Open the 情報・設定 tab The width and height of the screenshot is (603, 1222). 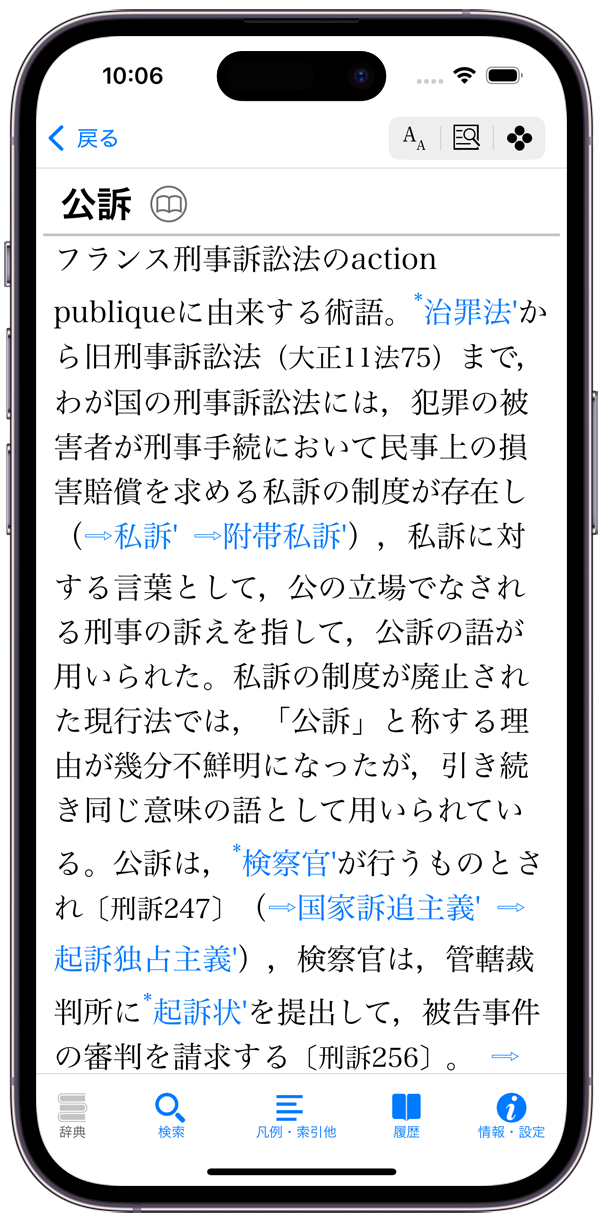pos(511,1115)
